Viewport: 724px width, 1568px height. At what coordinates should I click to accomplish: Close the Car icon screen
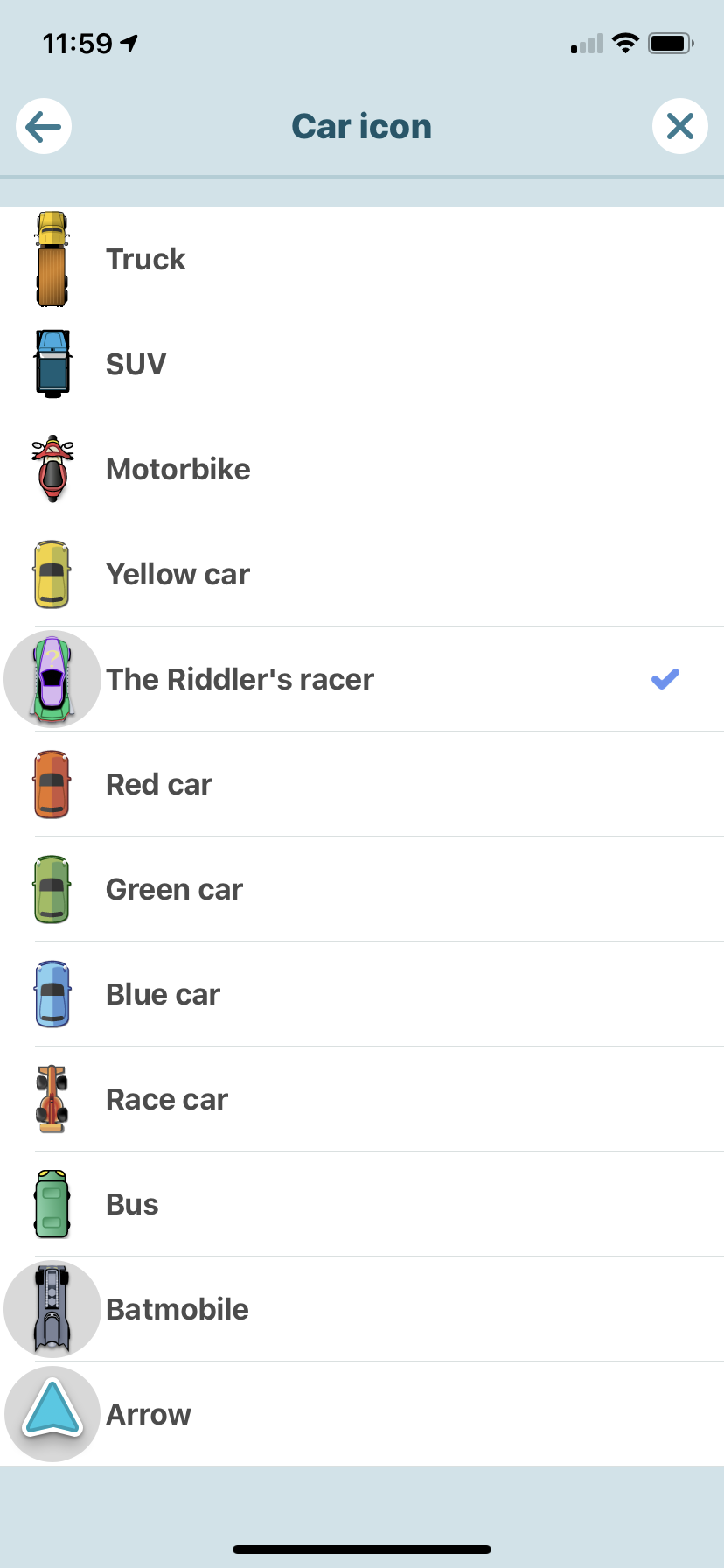[x=679, y=127]
